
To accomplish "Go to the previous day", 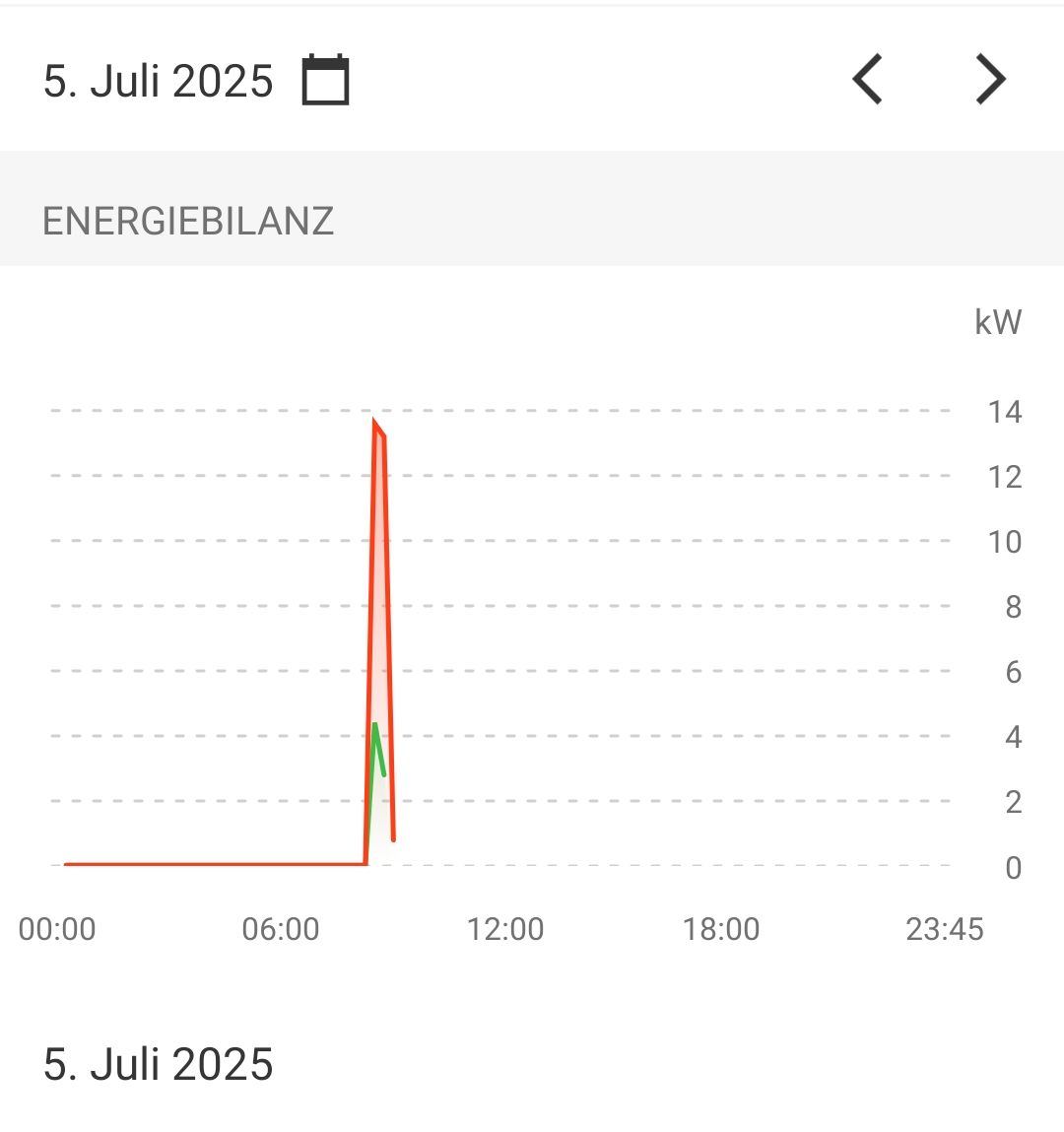I will [x=867, y=80].
